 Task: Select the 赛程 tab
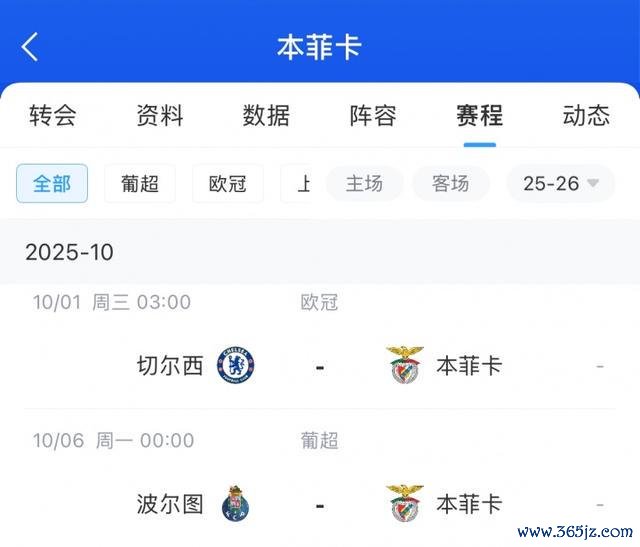click(x=479, y=116)
